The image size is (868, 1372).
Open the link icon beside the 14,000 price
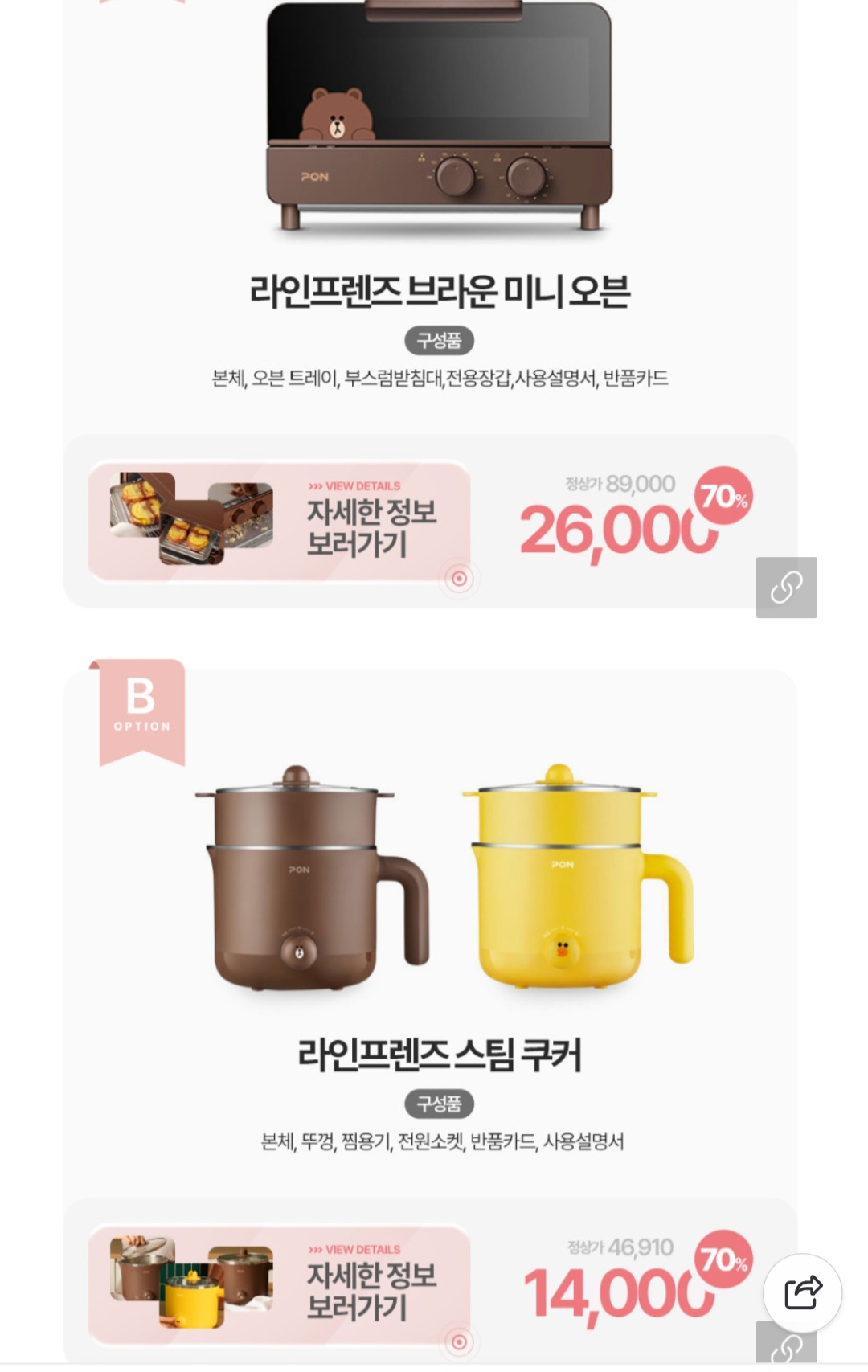pyautogui.click(x=786, y=1346)
